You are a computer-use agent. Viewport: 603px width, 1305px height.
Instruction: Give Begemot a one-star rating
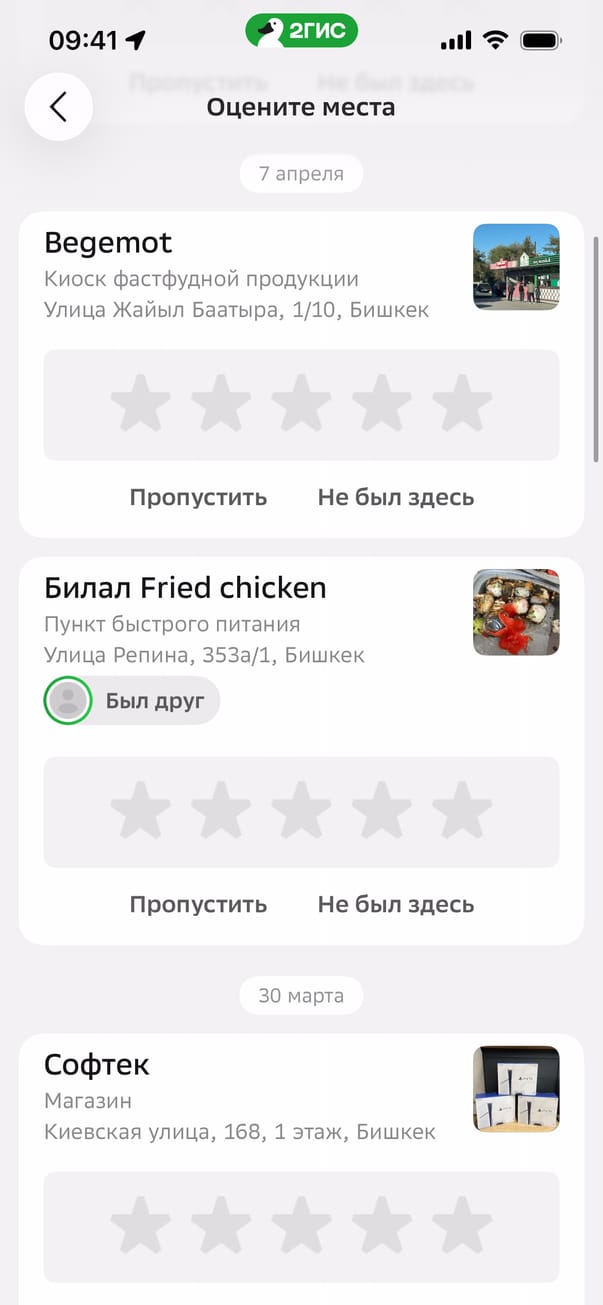(x=140, y=405)
